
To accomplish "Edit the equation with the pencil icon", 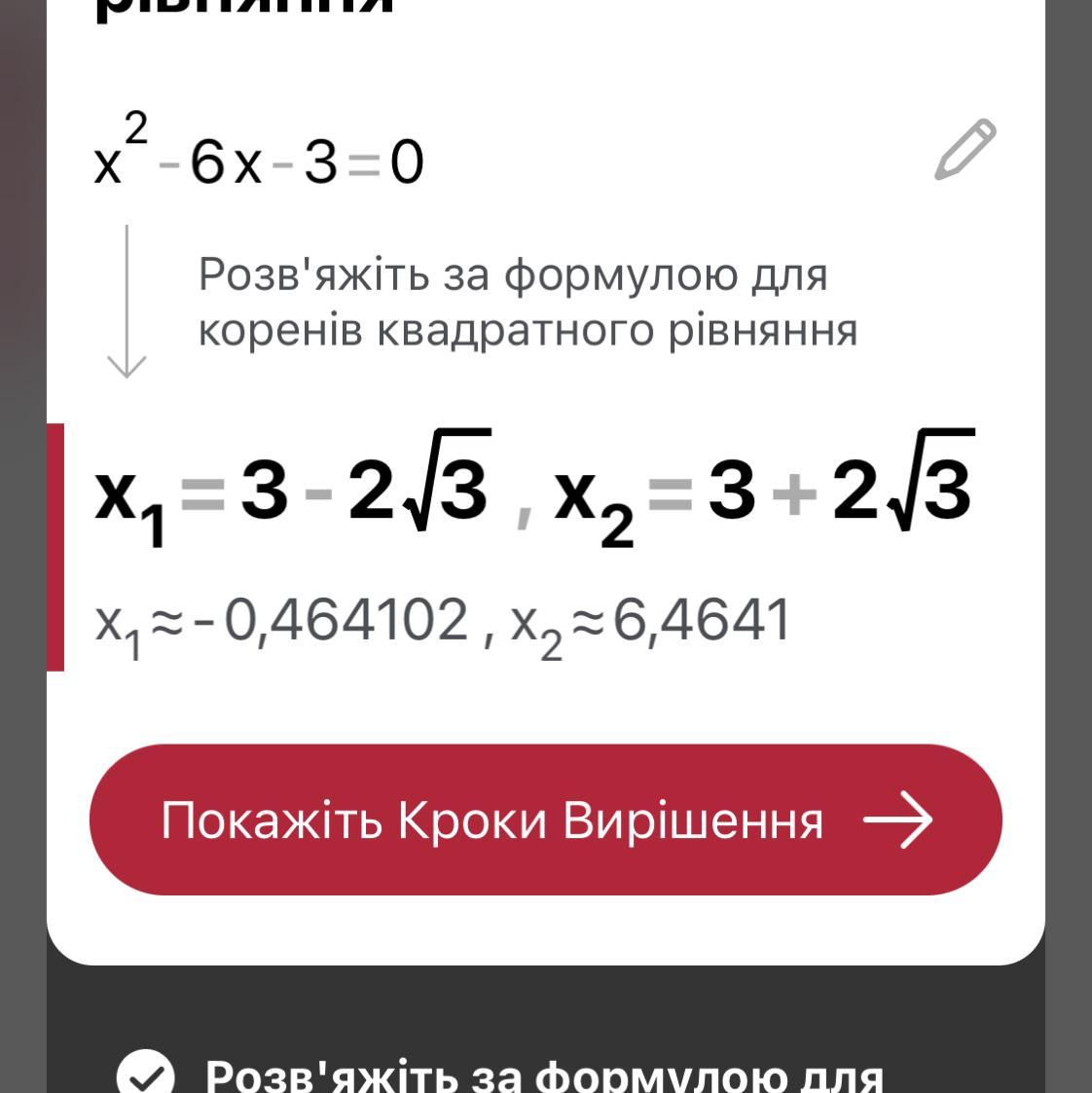I will coord(965,150).
